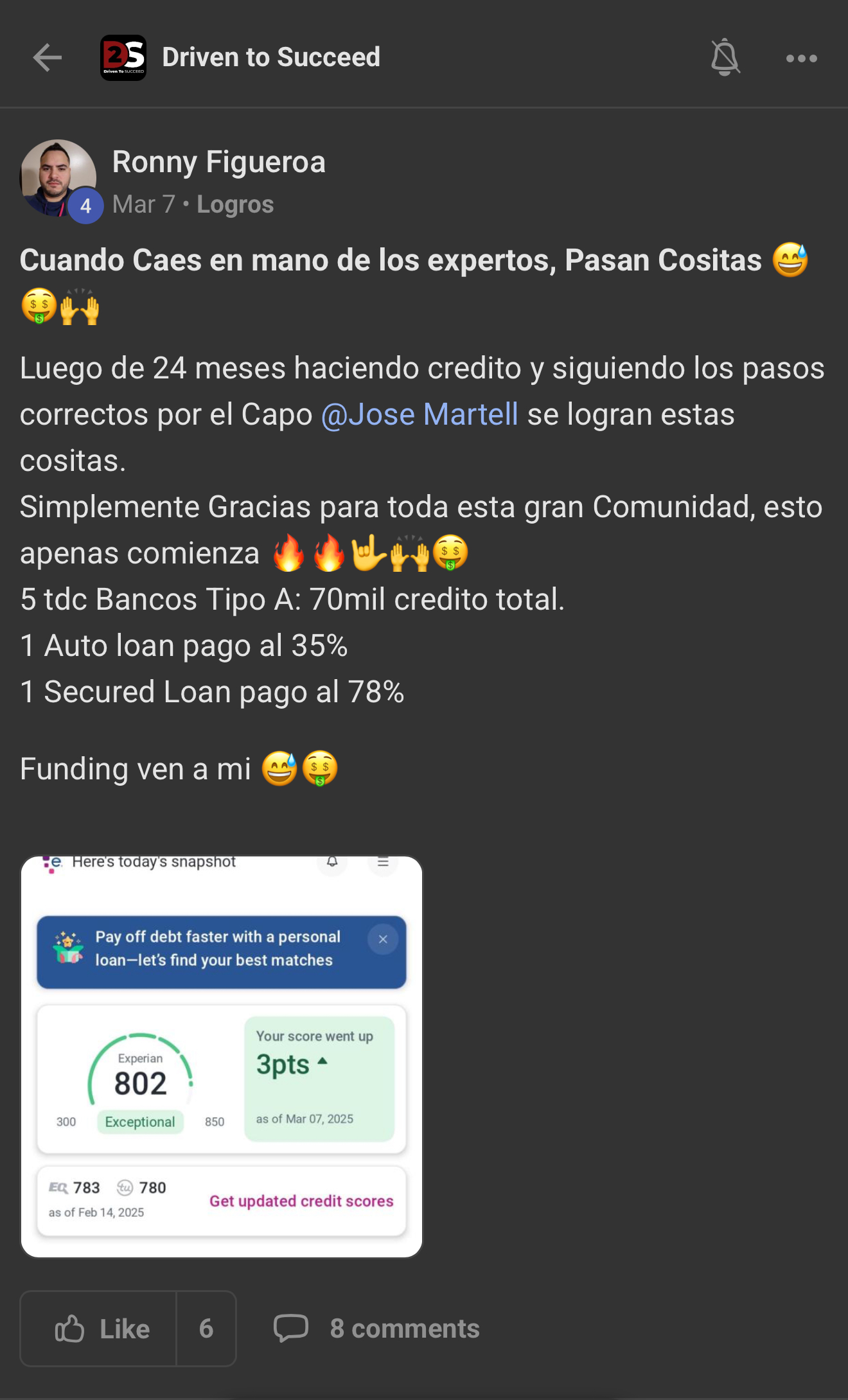Open the attached credit score image

[222, 1056]
